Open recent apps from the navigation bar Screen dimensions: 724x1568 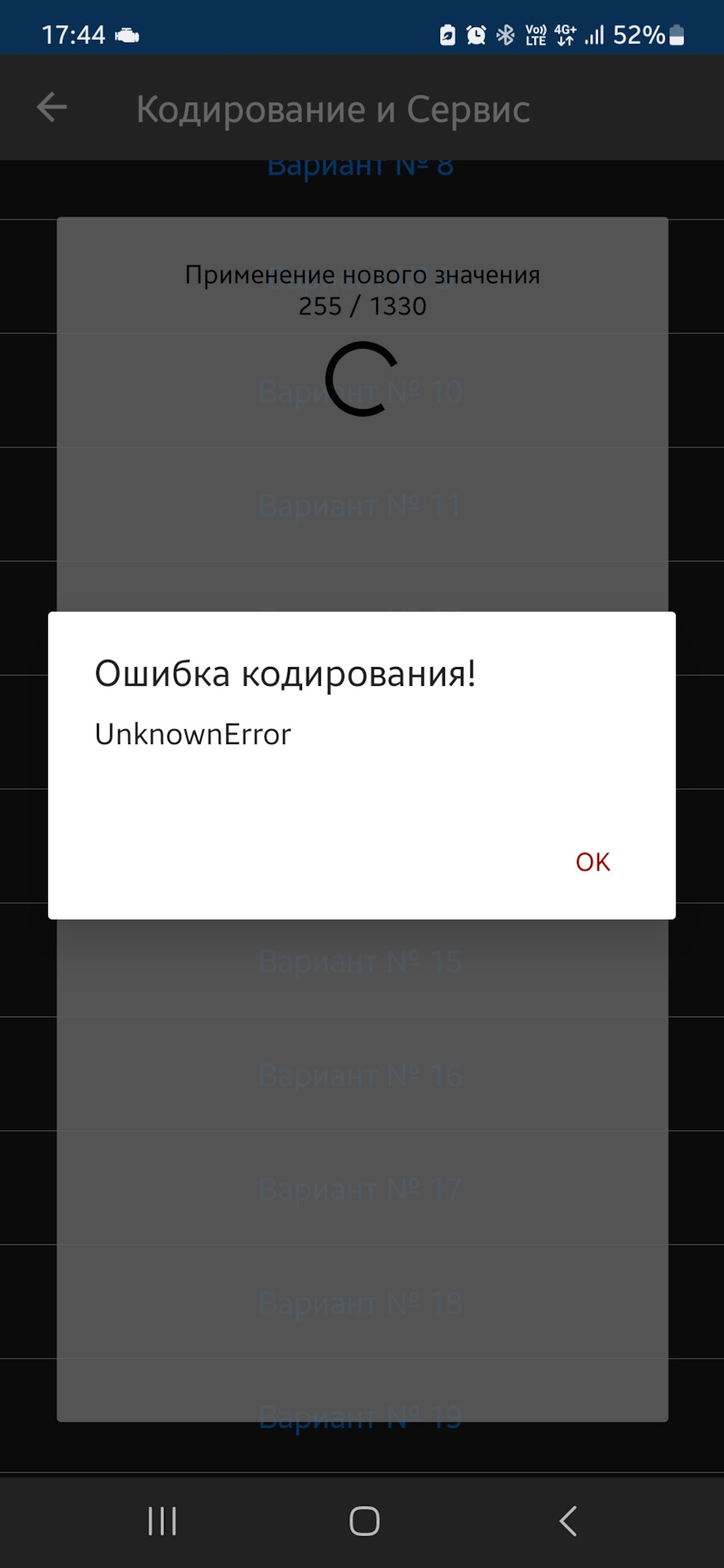point(162,1521)
